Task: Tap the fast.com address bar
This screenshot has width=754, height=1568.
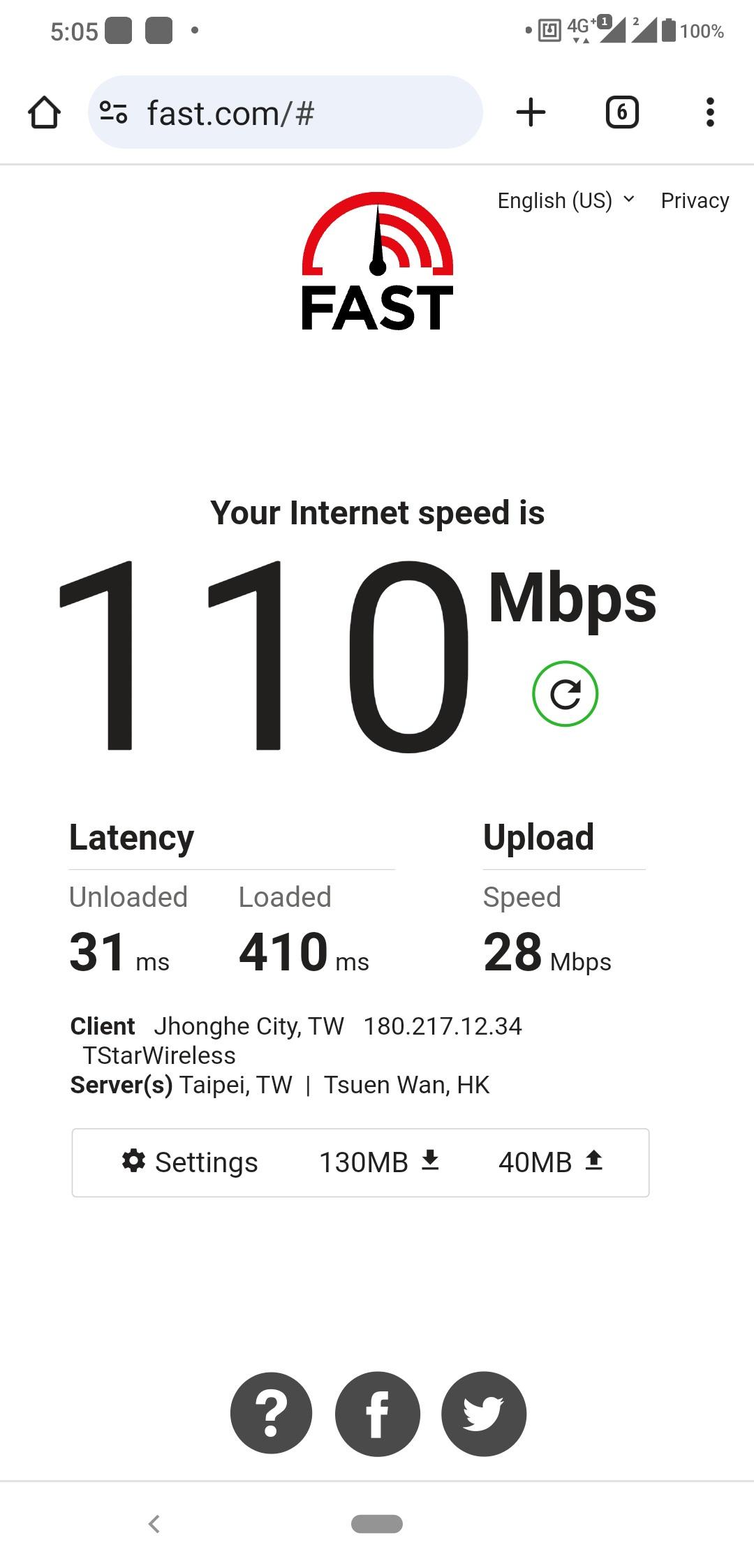Action: pos(293,112)
